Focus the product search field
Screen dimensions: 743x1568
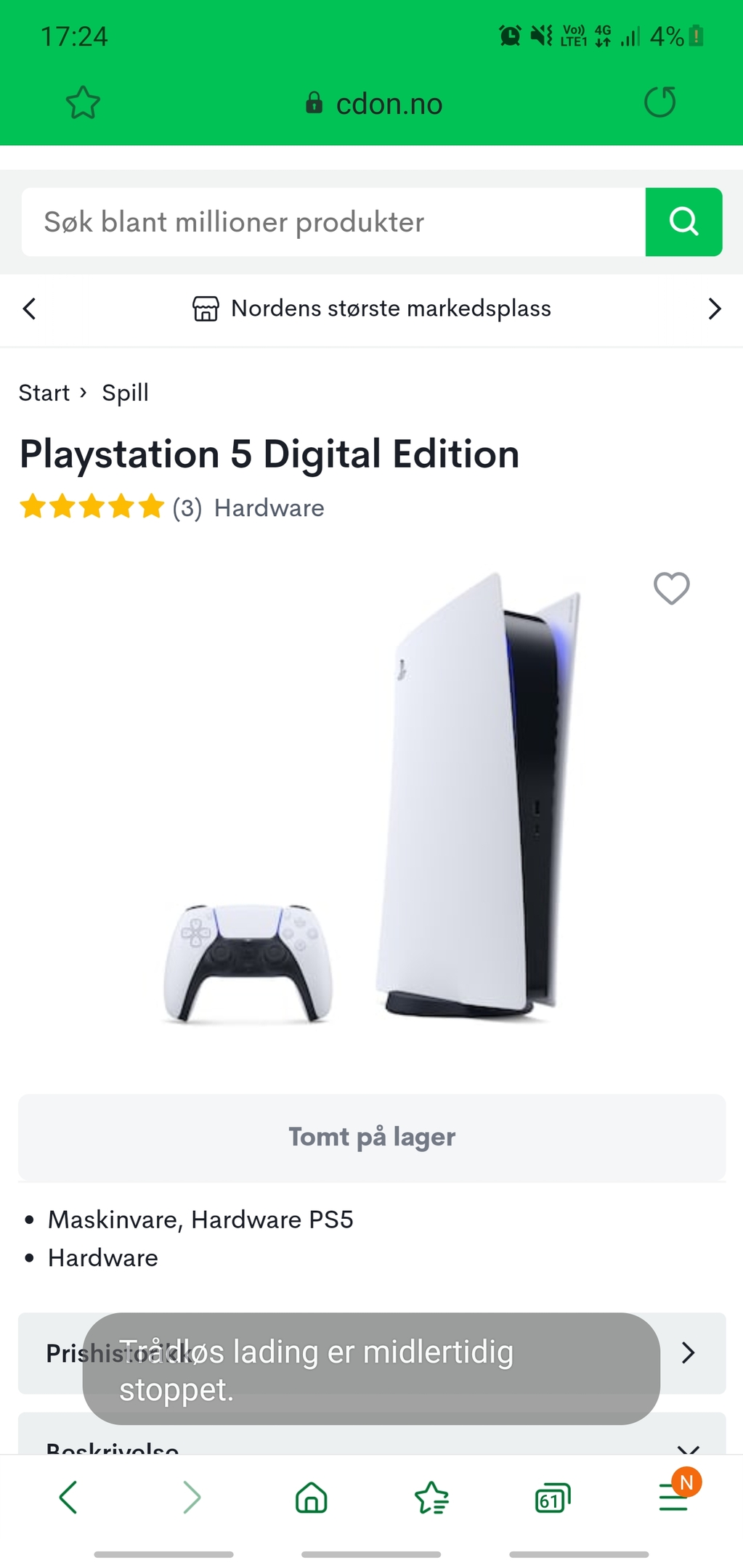[x=333, y=221]
